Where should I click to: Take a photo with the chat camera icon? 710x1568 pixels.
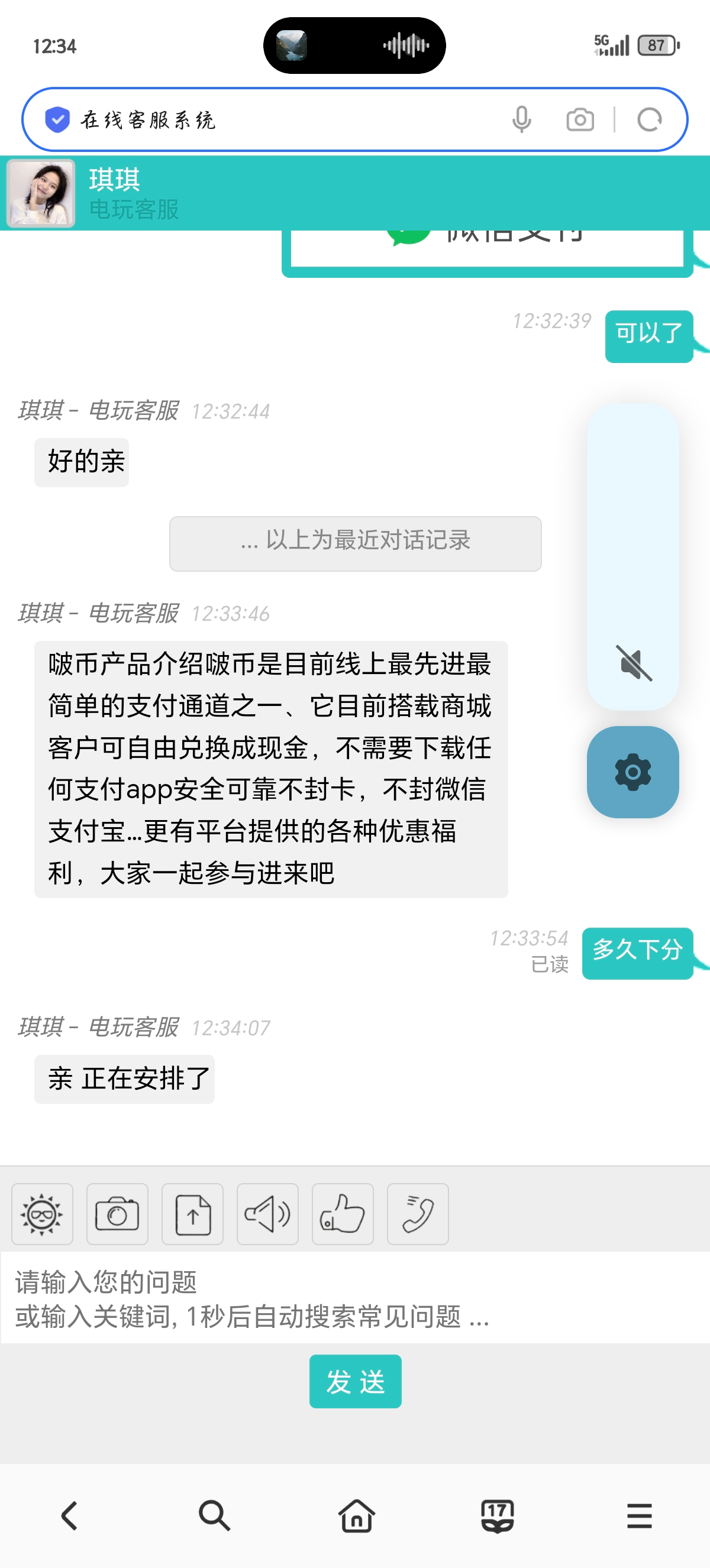pos(117,1214)
